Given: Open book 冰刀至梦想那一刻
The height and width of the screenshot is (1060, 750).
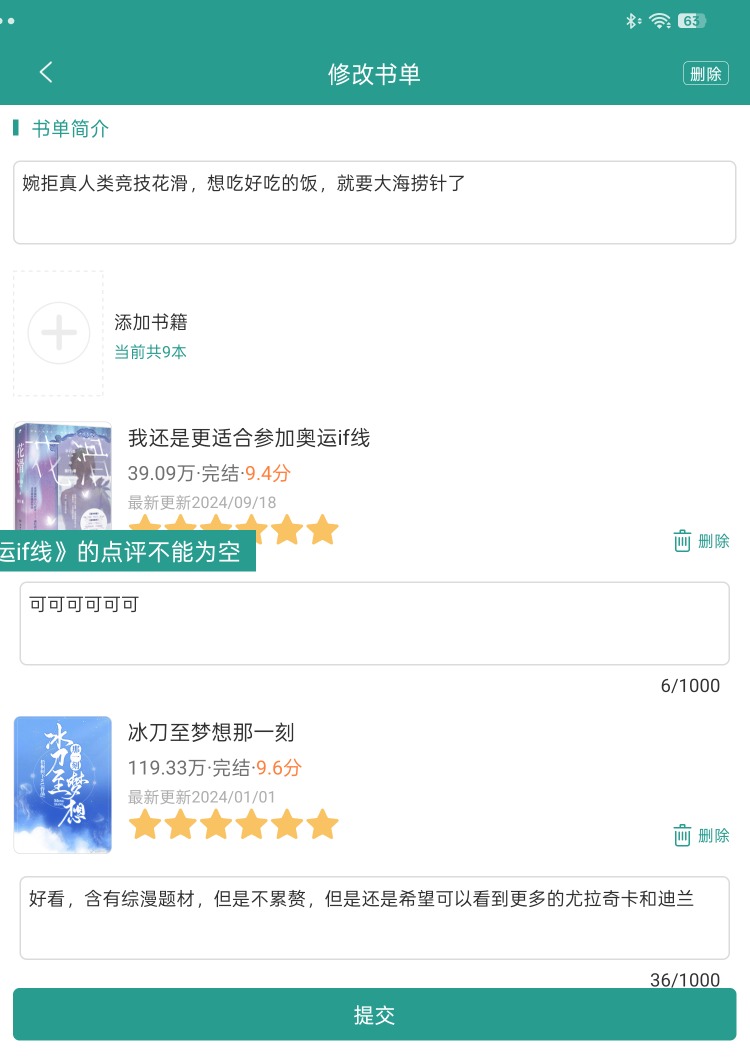Looking at the screenshot, I should (x=211, y=733).
